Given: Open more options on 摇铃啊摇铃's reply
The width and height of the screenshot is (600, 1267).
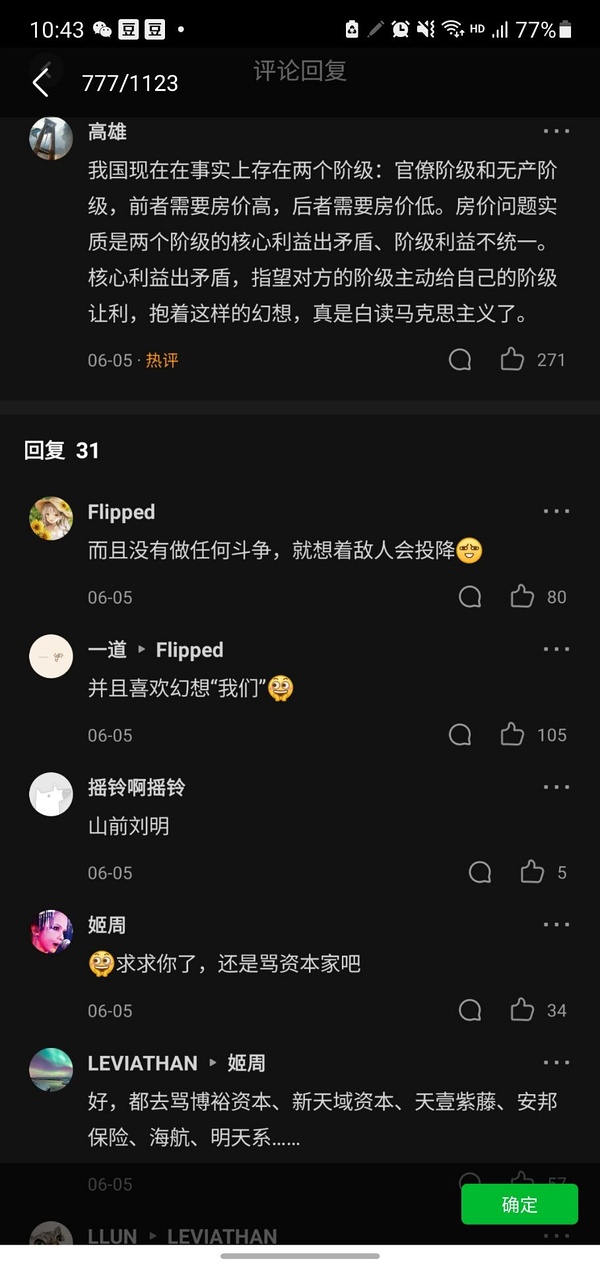Looking at the screenshot, I should coord(556,788).
